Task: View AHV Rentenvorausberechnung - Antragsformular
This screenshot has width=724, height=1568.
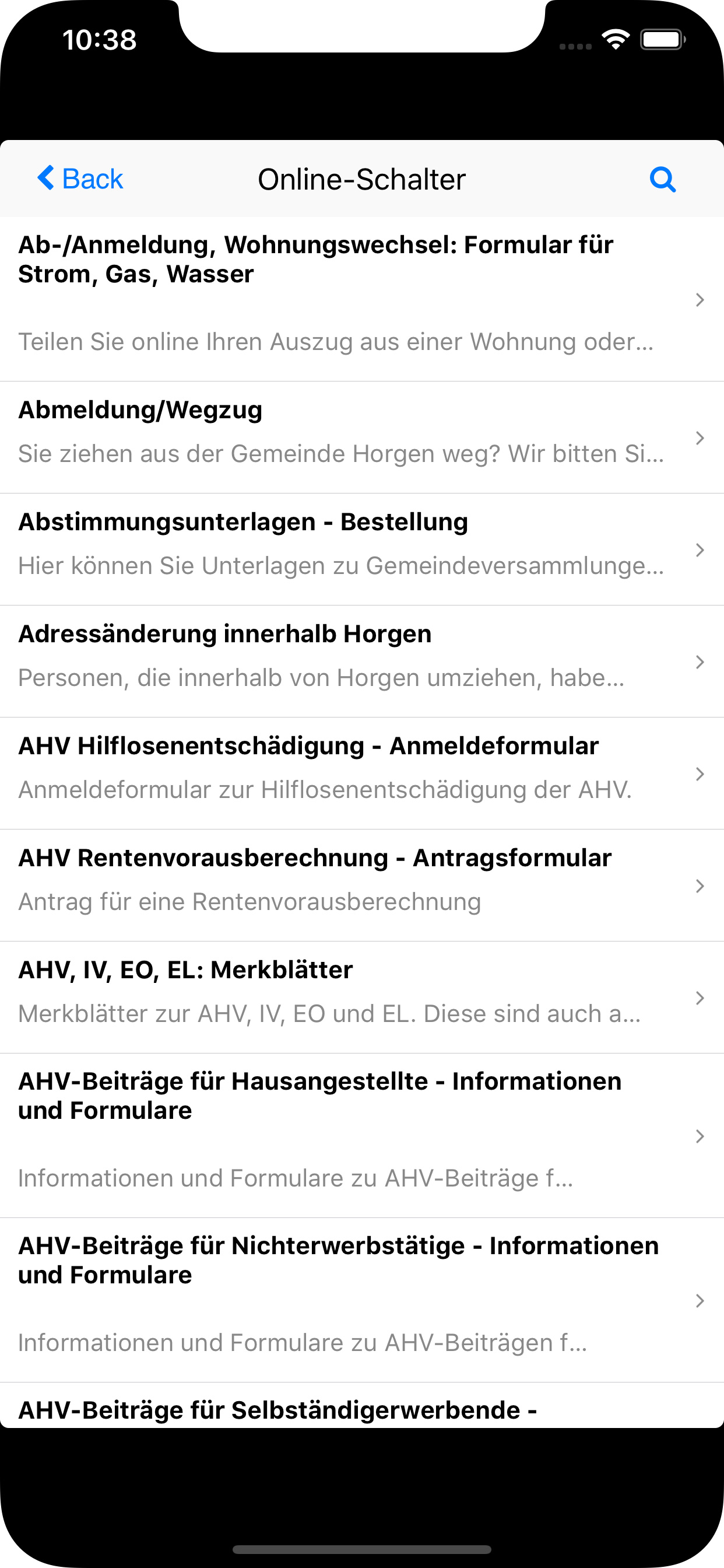Action: [361, 885]
